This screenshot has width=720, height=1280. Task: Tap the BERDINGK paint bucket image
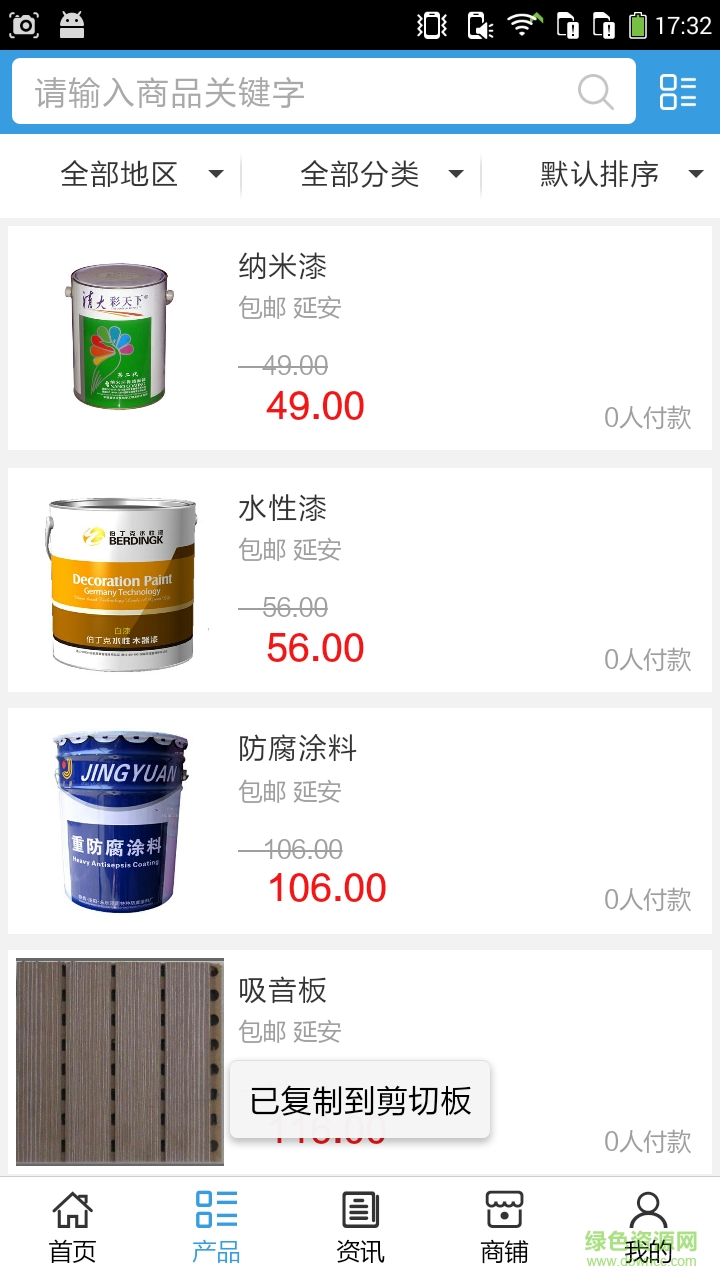(x=120, y=580)
